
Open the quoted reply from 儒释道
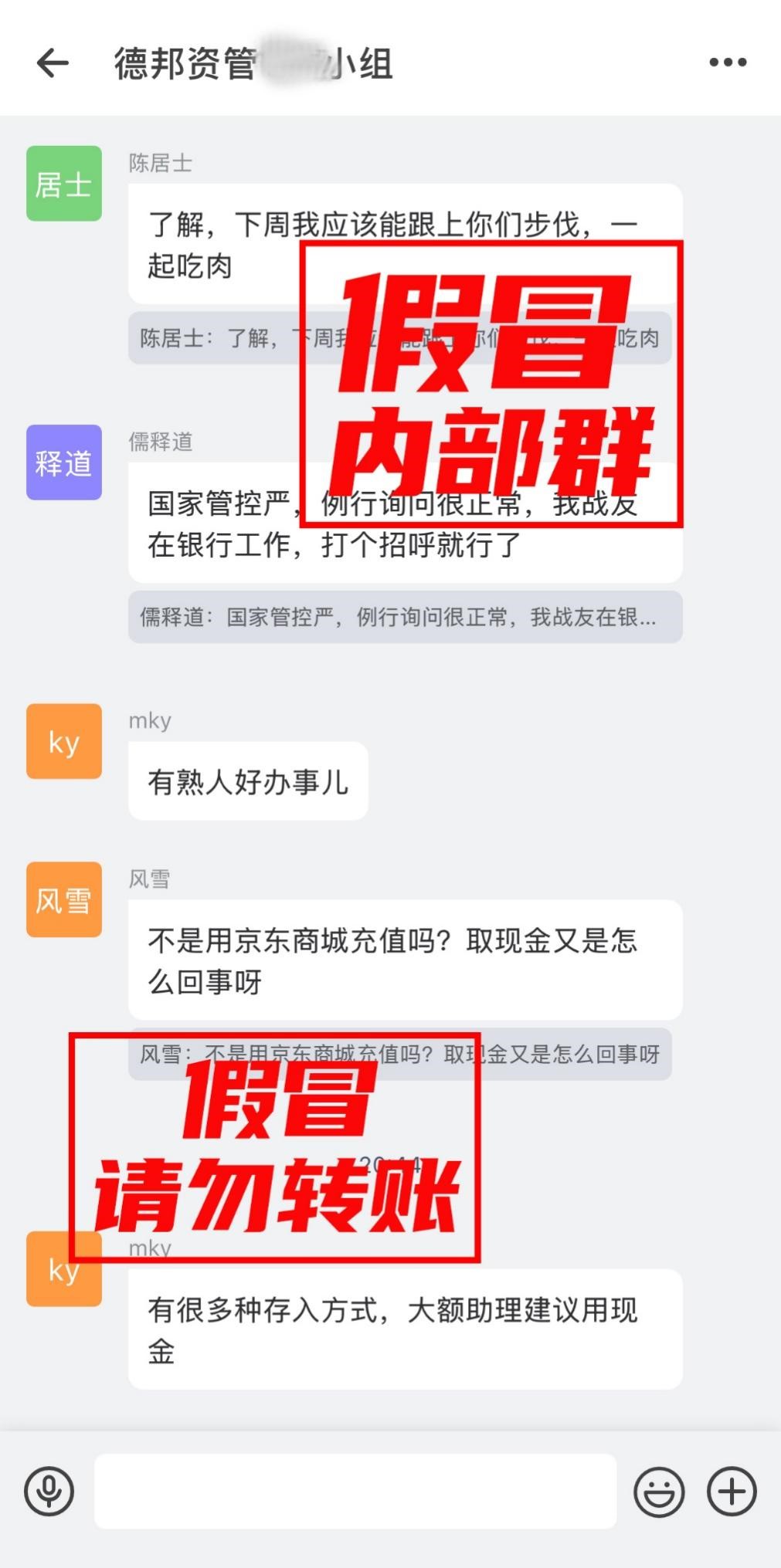click(x=405, y=617)
